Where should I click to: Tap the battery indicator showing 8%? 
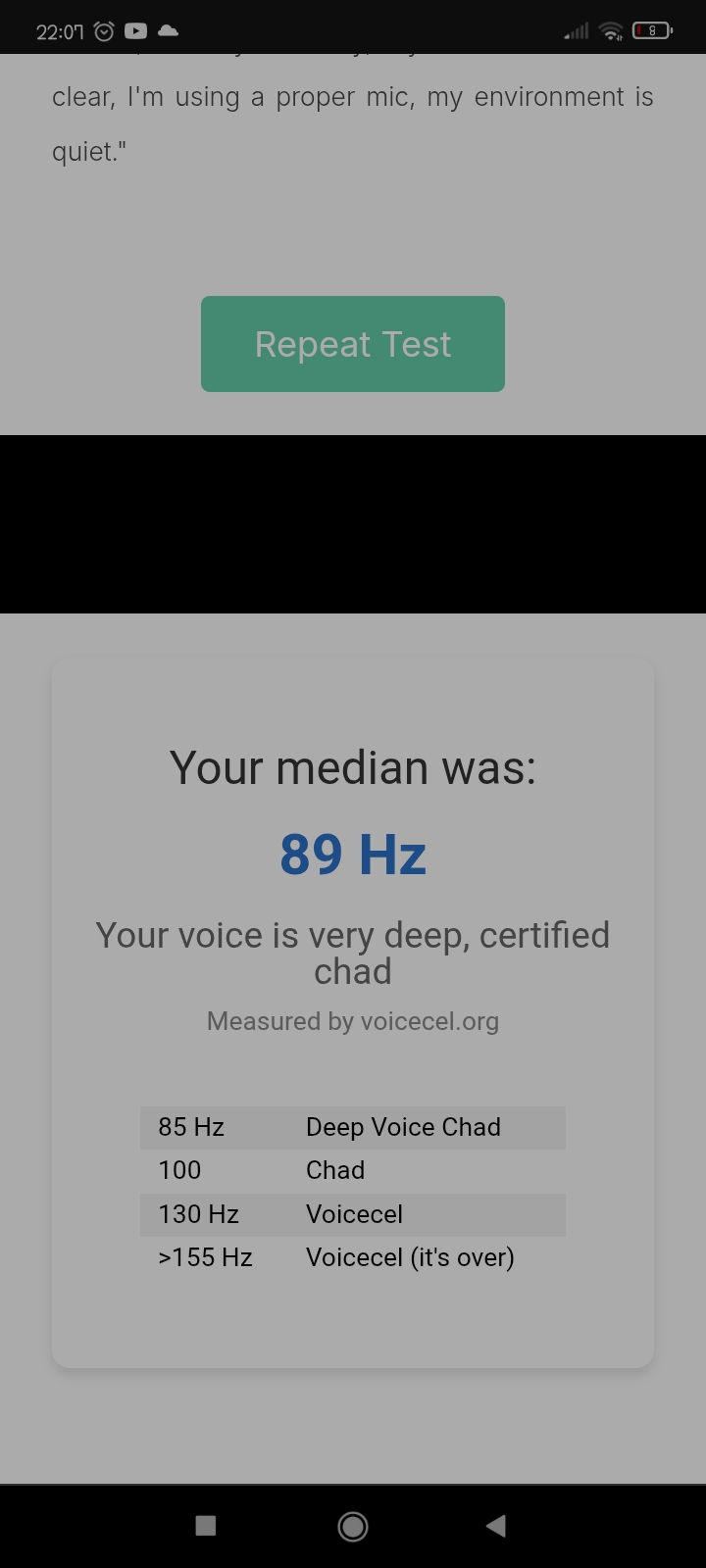[x=651, y=30]
